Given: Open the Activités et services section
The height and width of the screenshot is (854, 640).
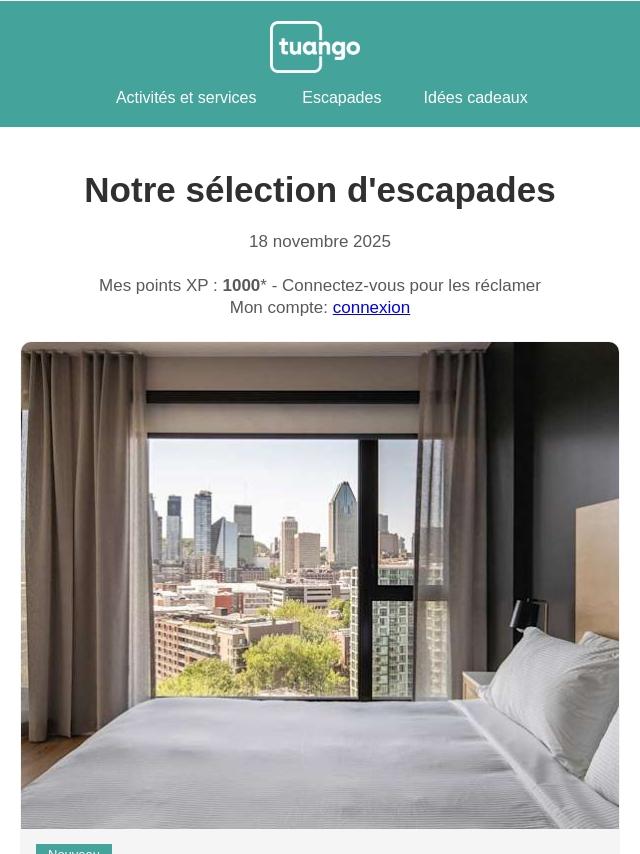Looking at the screenshot, I should click(x=186, y=98).
